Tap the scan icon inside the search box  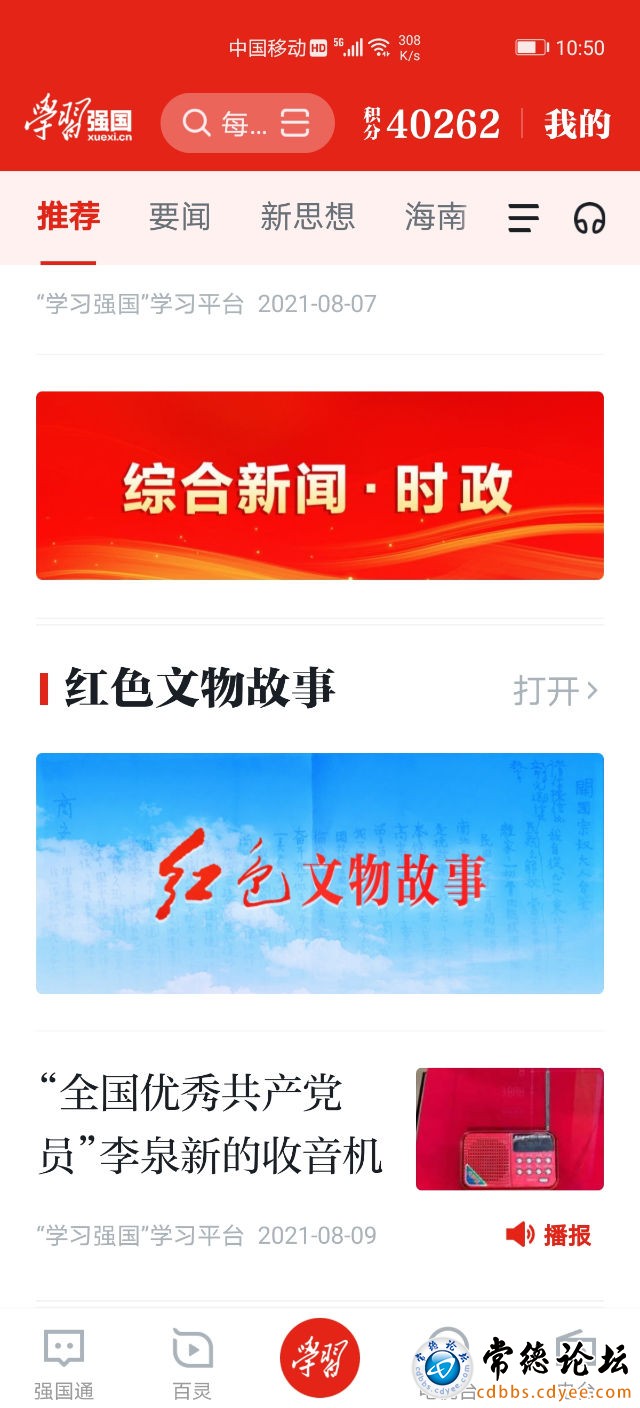point(295,124)
